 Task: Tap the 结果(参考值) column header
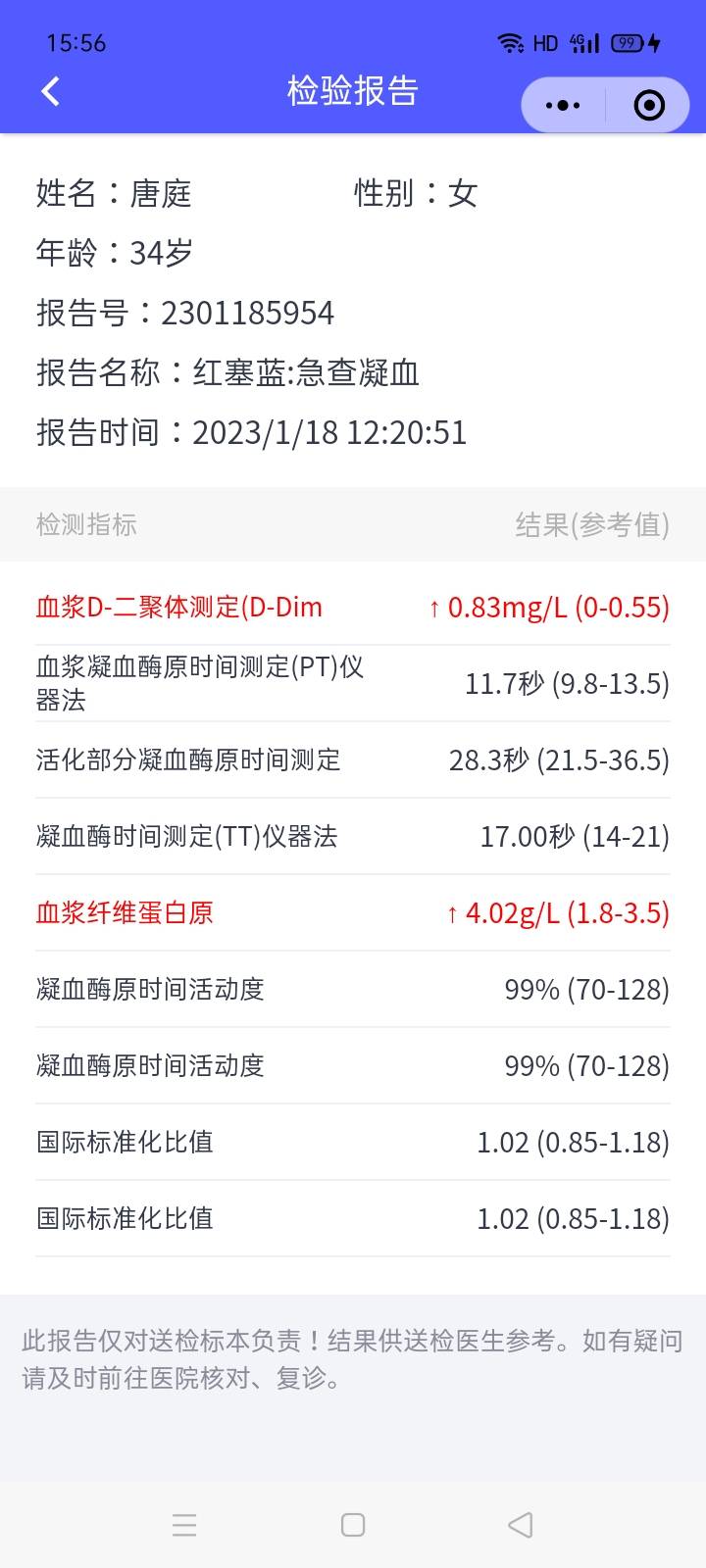coord(592,524)
